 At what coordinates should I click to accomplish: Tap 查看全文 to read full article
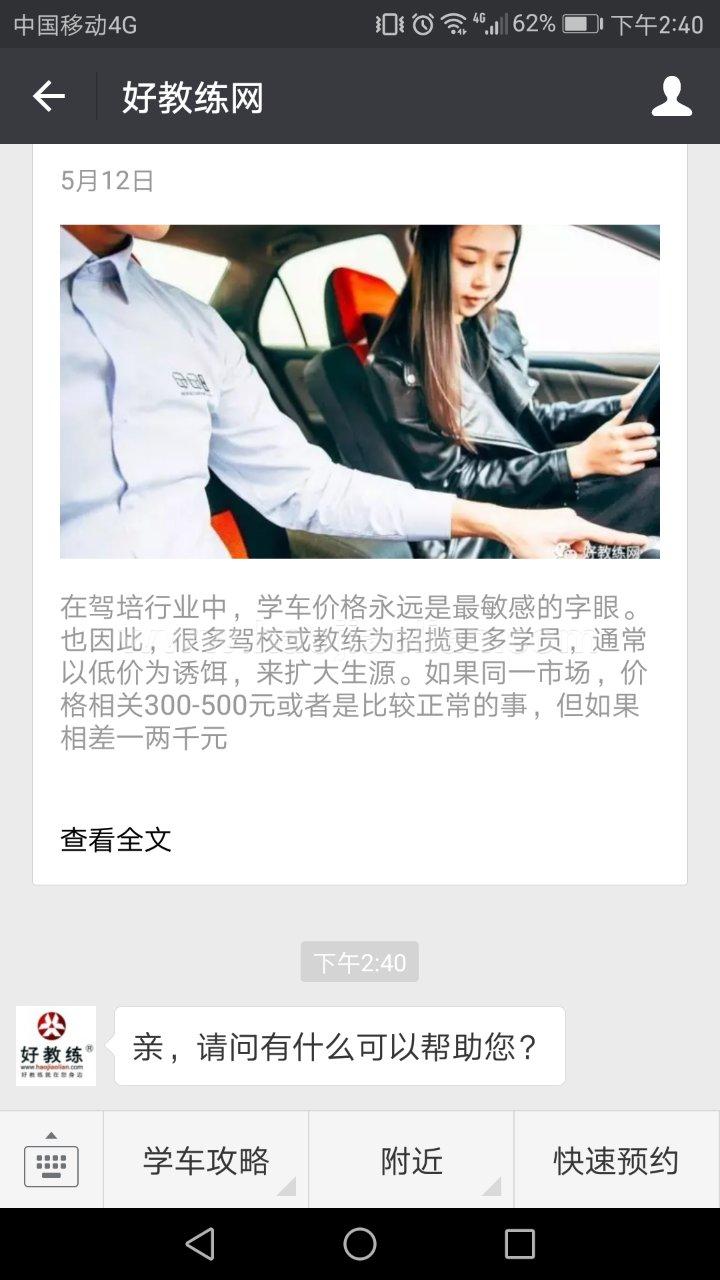point(116,840)
